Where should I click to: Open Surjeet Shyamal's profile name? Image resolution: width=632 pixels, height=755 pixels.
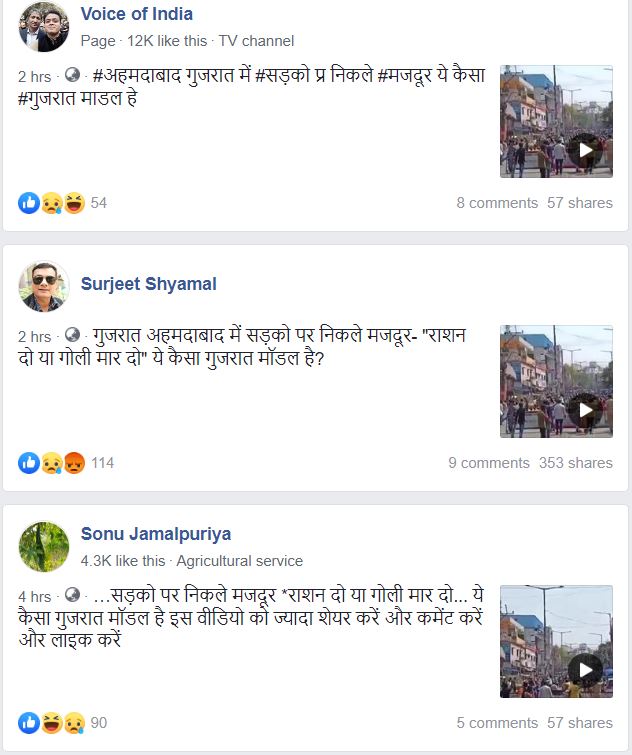pyautogui.click(x=148, y=284)
